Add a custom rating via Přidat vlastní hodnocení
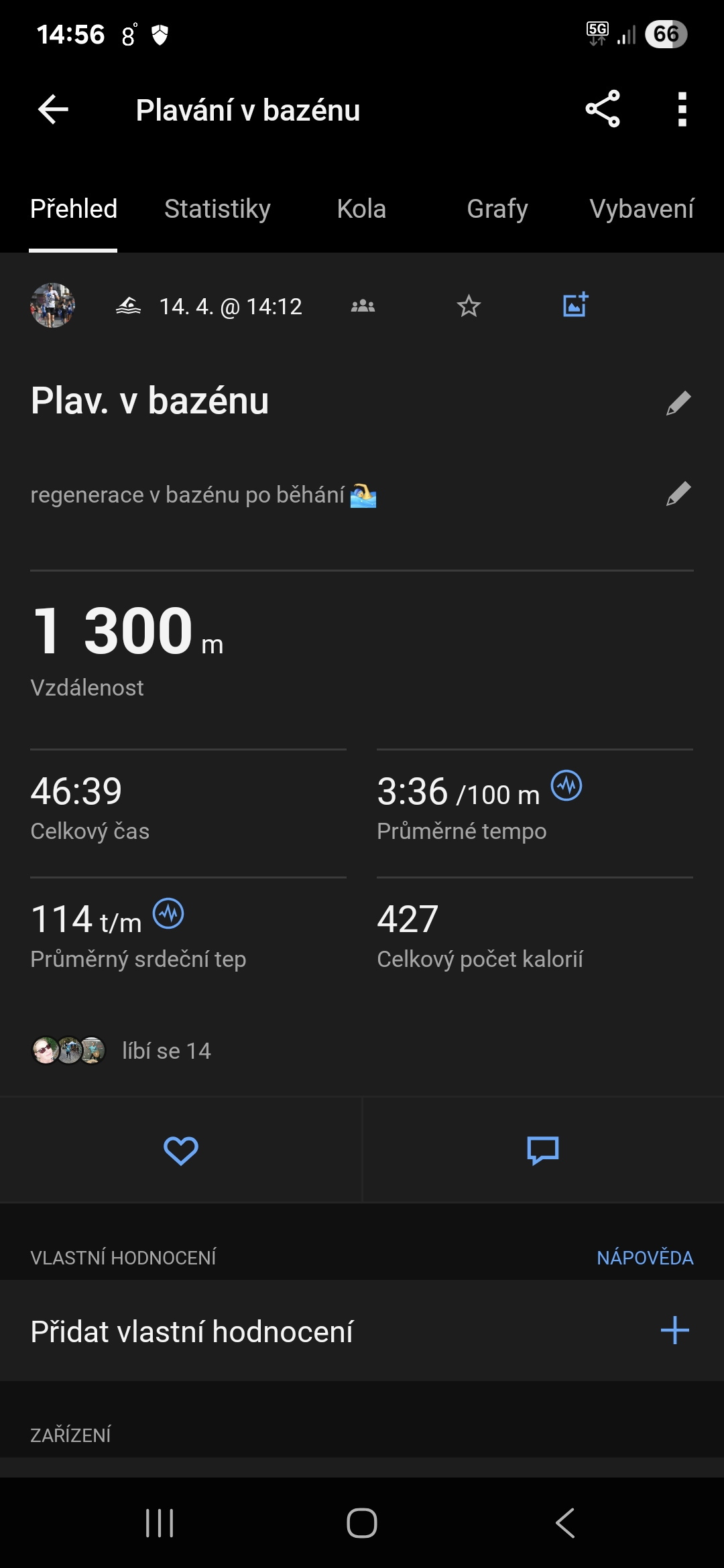724x1568 pixels. pos(674,1331)
